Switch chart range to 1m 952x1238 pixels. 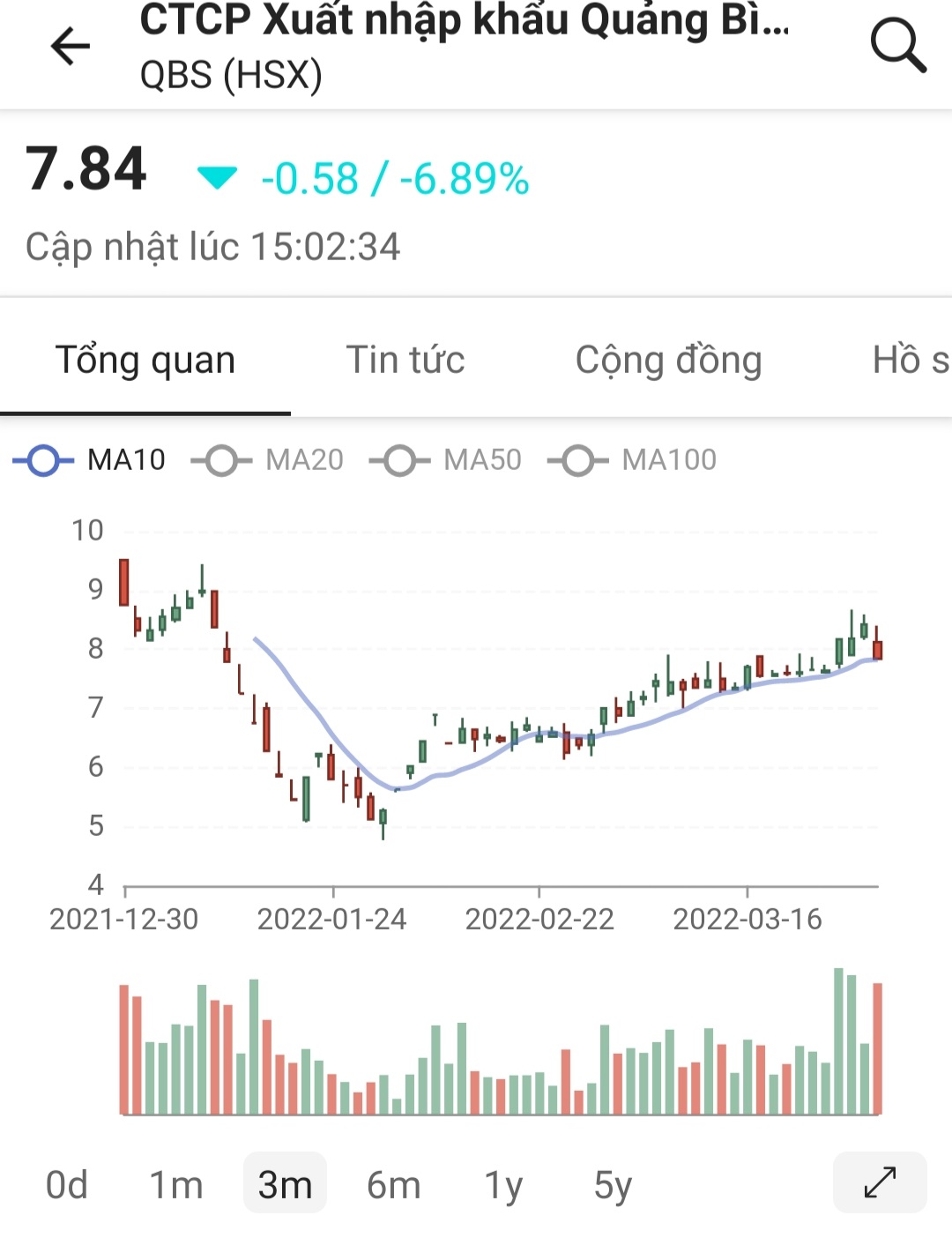(175, 1184)
